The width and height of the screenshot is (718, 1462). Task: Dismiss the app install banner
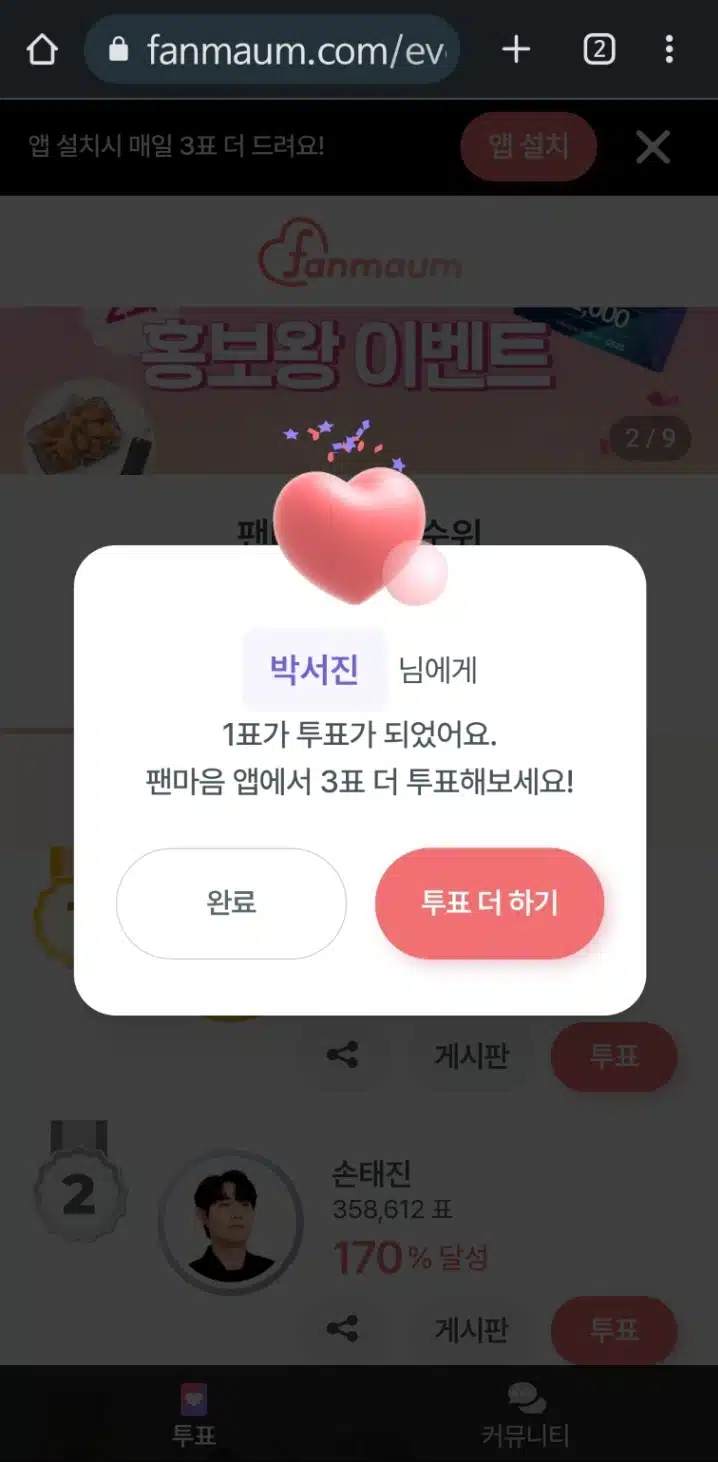[653, 148]
